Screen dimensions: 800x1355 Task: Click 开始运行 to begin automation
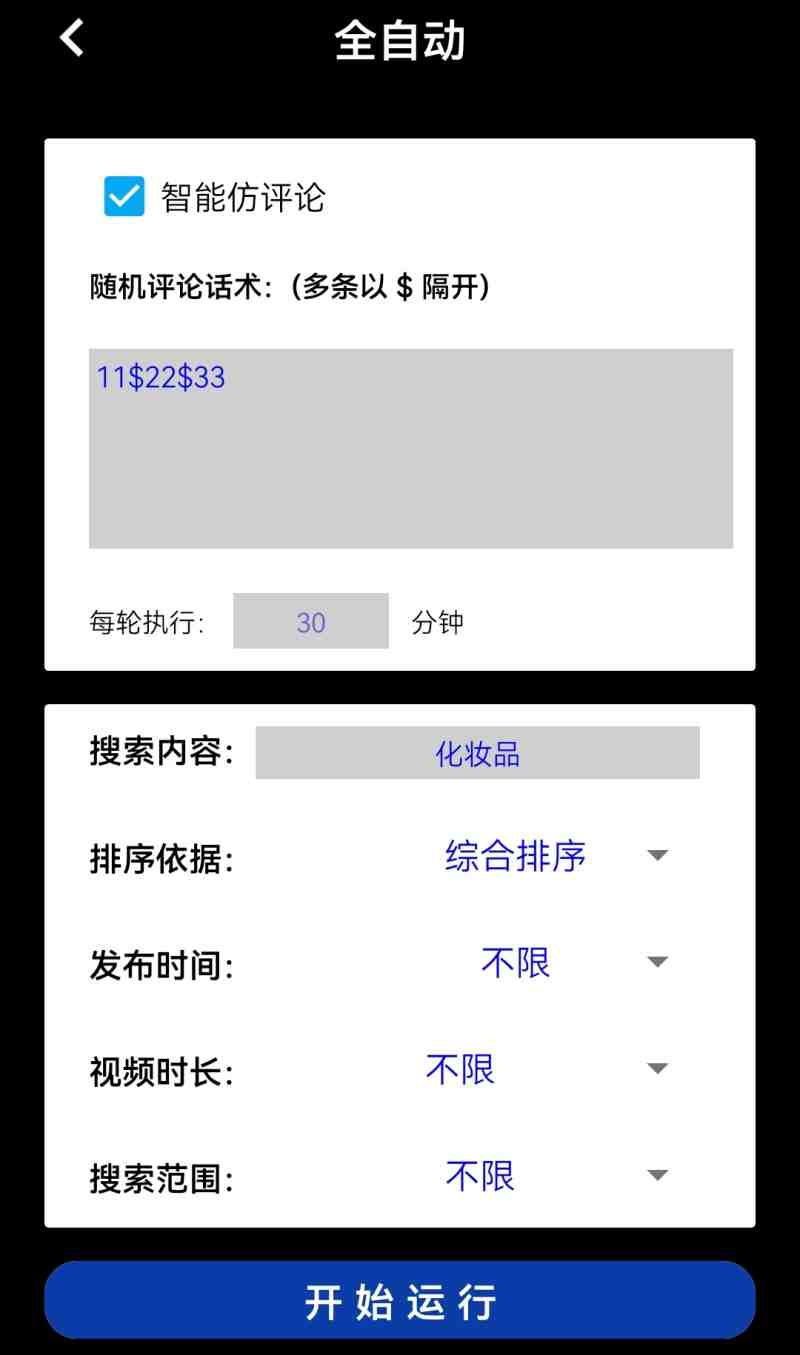(x=400, y=1299)
